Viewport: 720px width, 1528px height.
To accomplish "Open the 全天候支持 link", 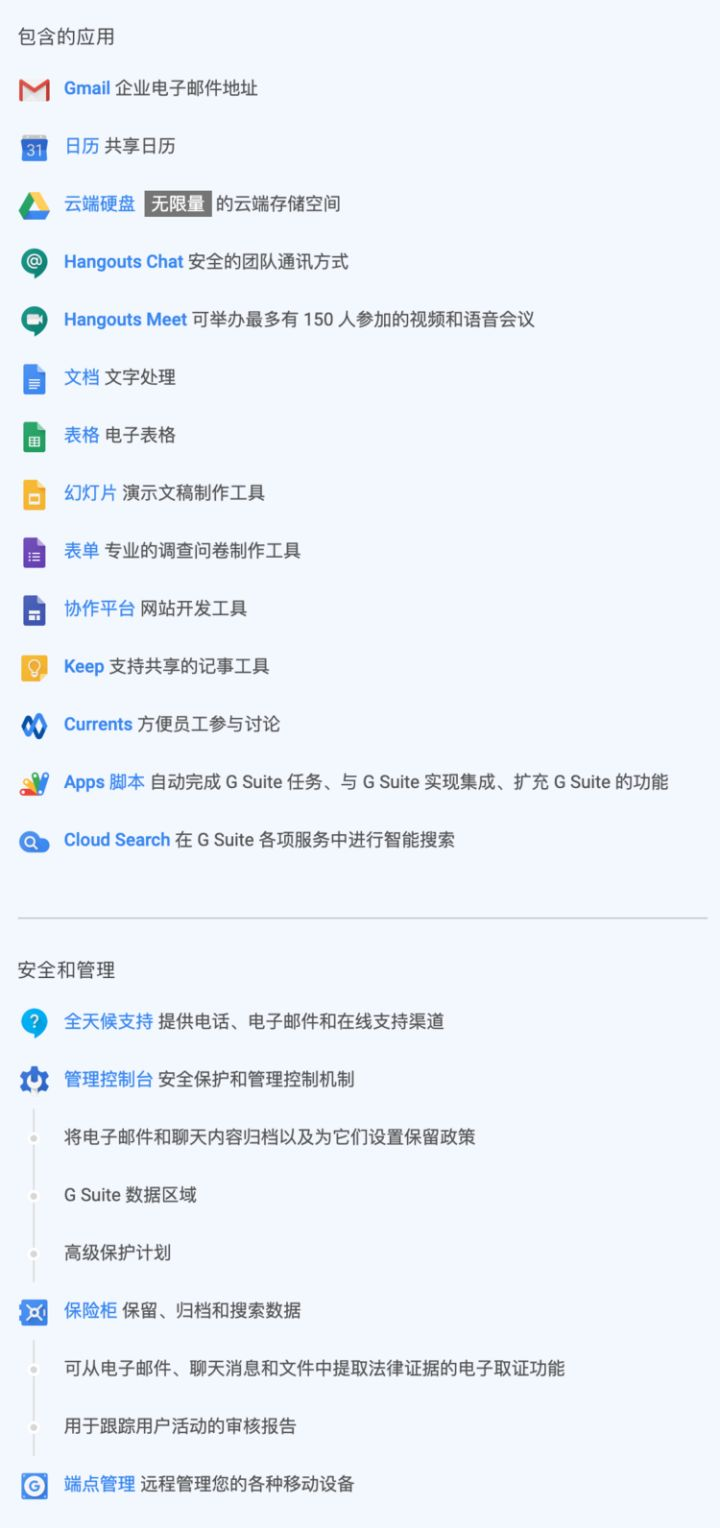I will click(109, 1022).
